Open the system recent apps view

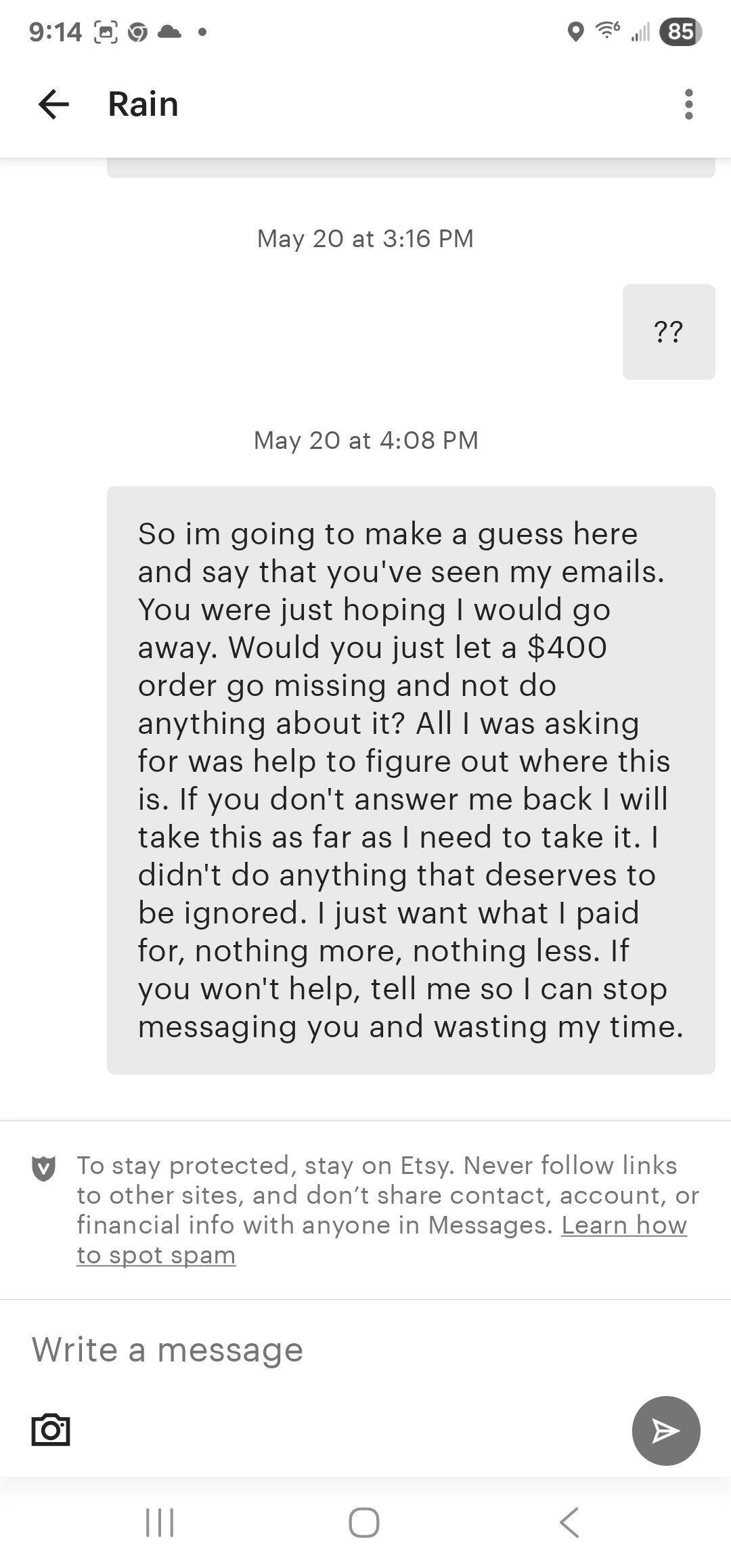coord(160,1523)
